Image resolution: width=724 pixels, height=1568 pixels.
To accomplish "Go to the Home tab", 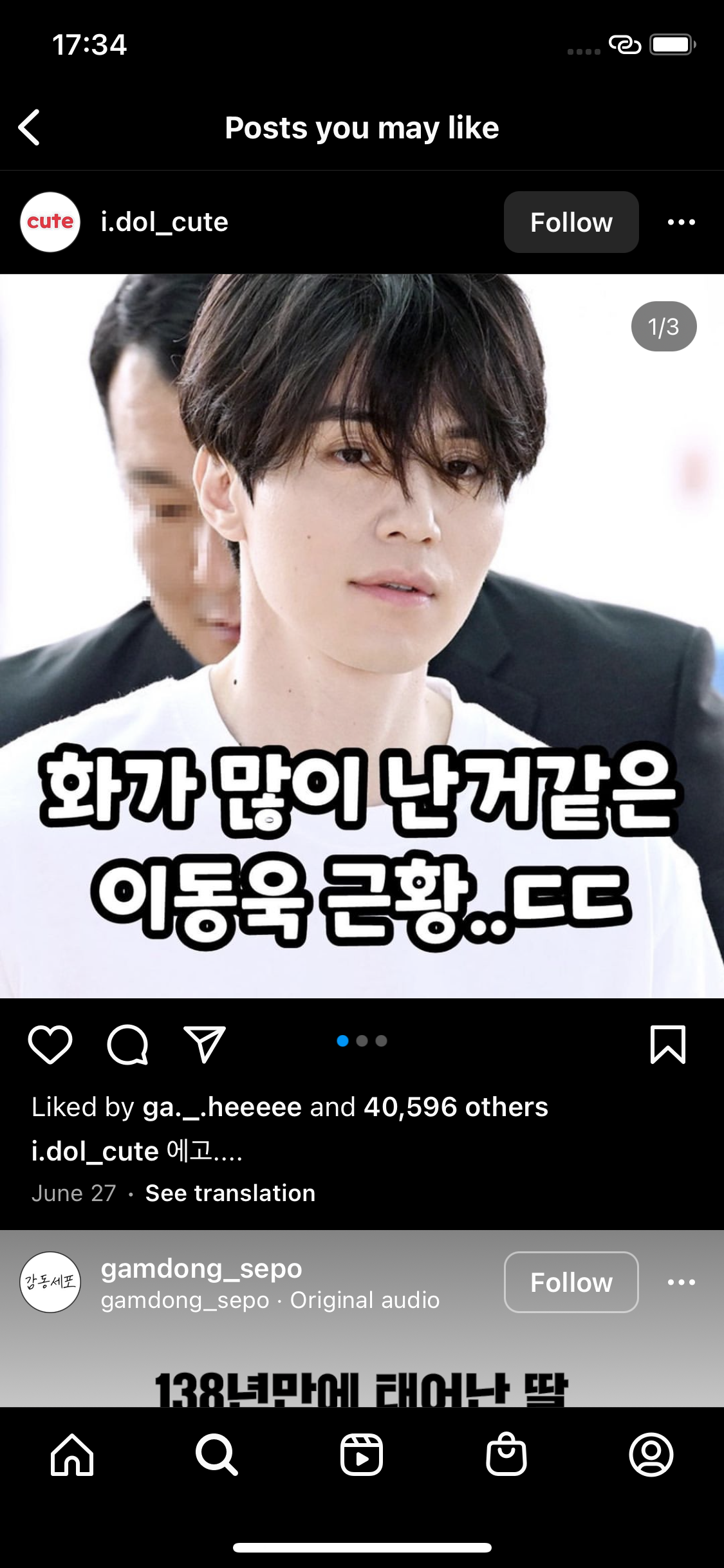I will point(72,1455).
